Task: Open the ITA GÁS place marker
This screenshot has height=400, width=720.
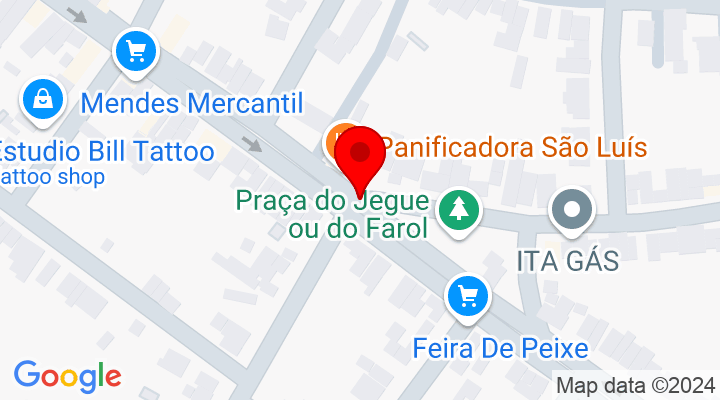Action: pyautogui.click(x=573, y=211)
